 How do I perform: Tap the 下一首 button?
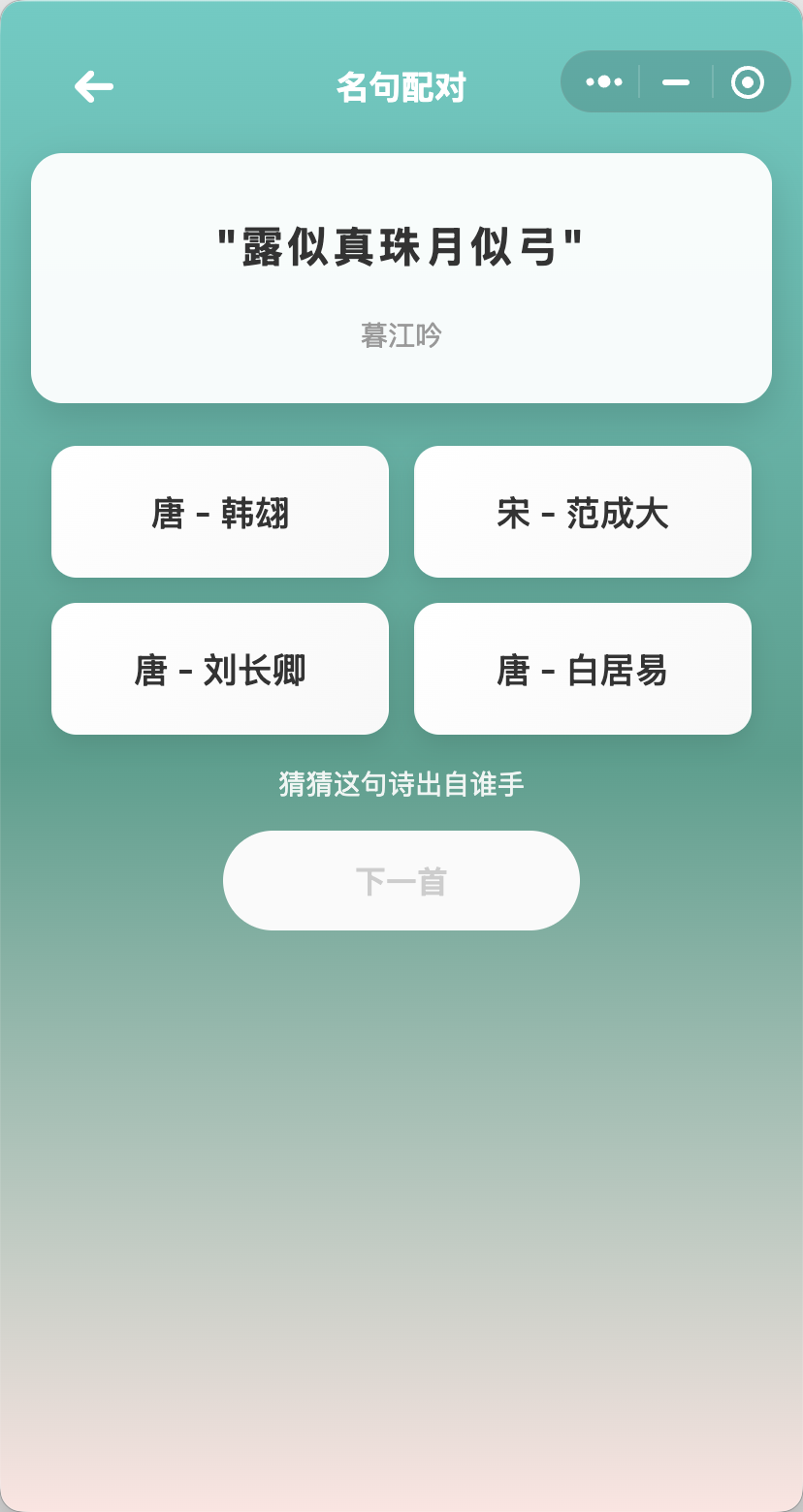click(401, 880)
